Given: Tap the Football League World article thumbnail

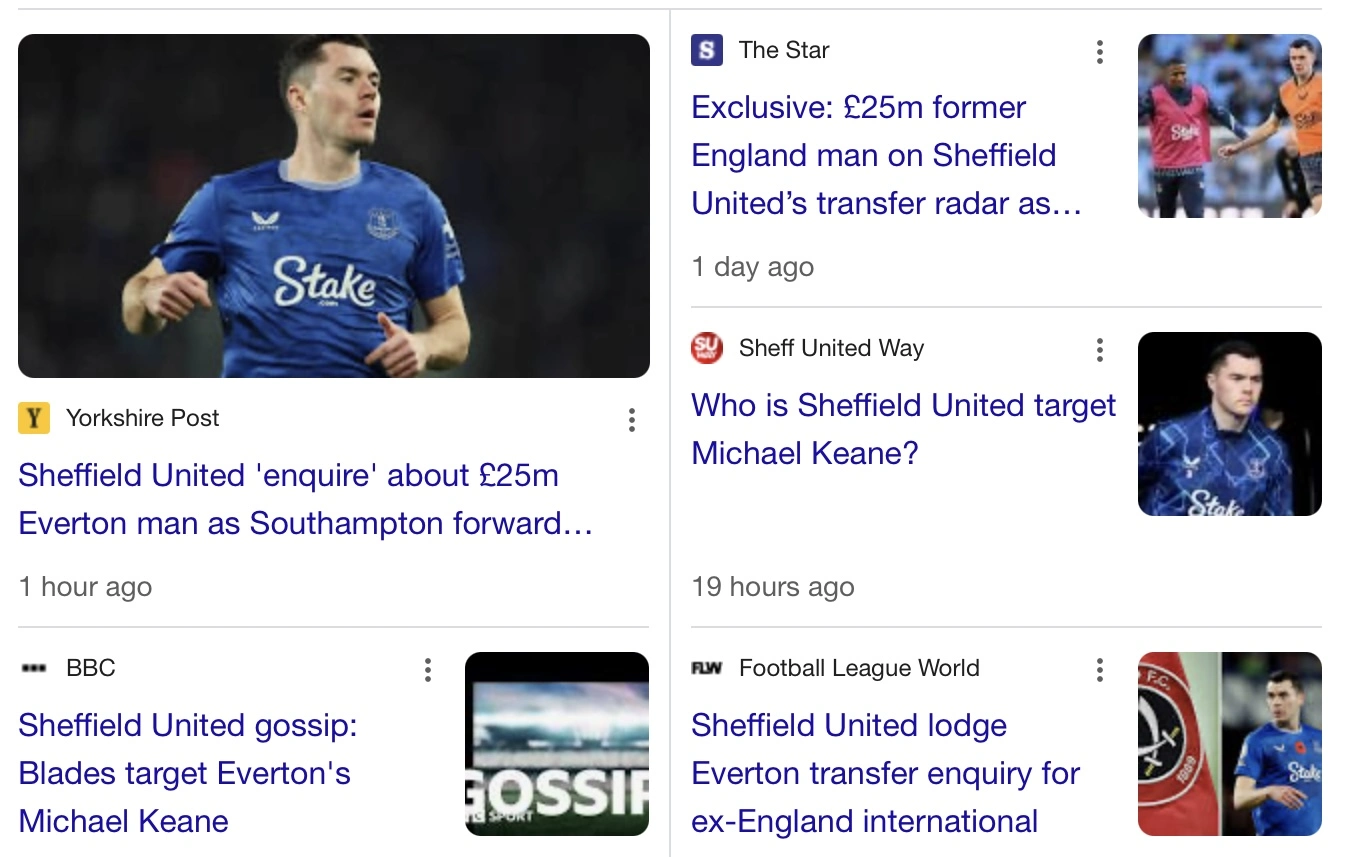Looking at the screenshot, I should [x=1229, y=744].
